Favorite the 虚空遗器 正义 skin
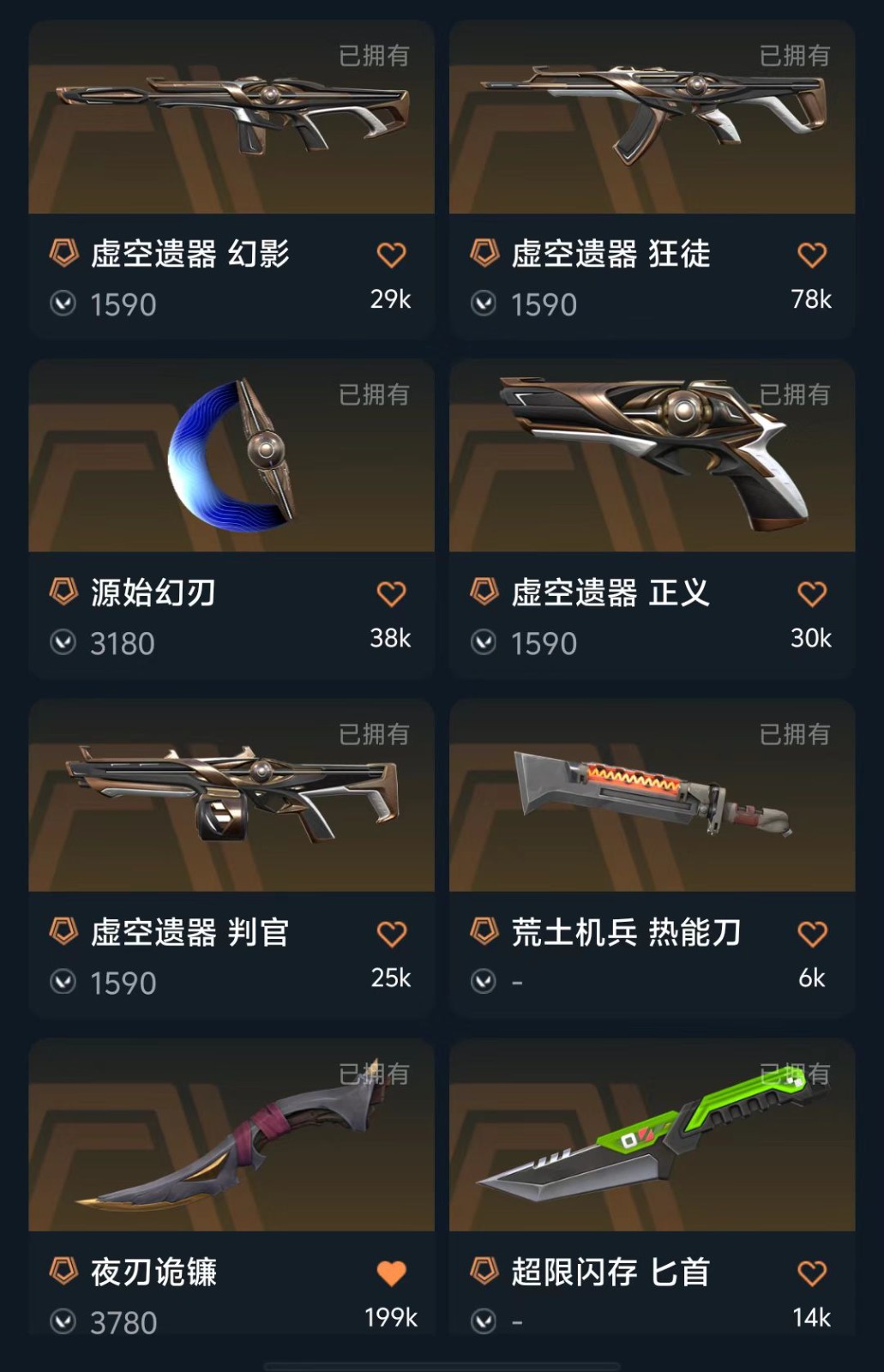 811,593
